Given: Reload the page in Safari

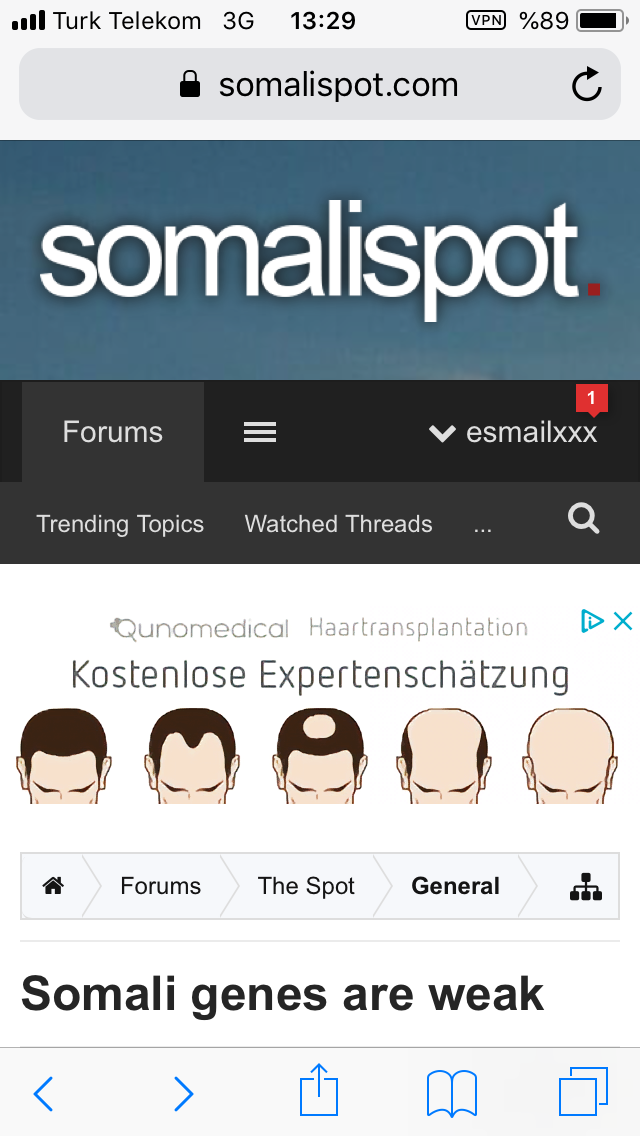Looking at the screenshot, I should [x=587, y=85].
